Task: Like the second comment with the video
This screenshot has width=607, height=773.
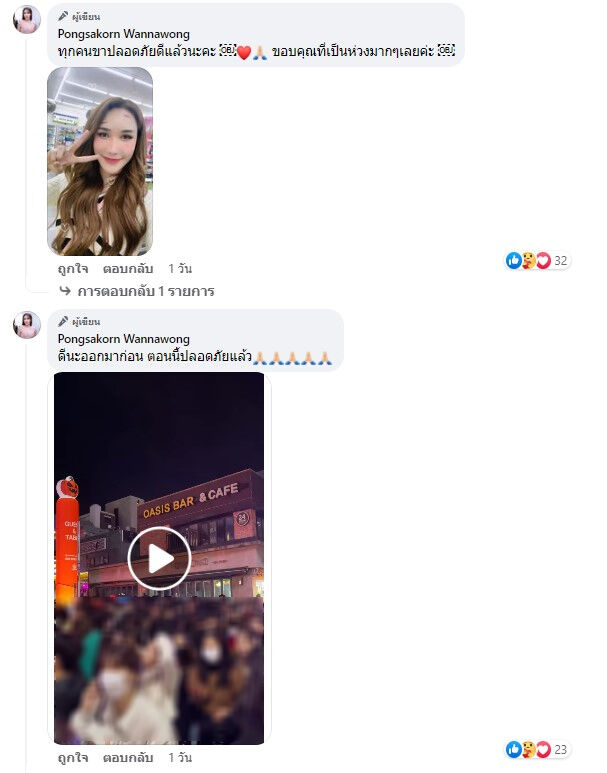Action: [72, 758]
